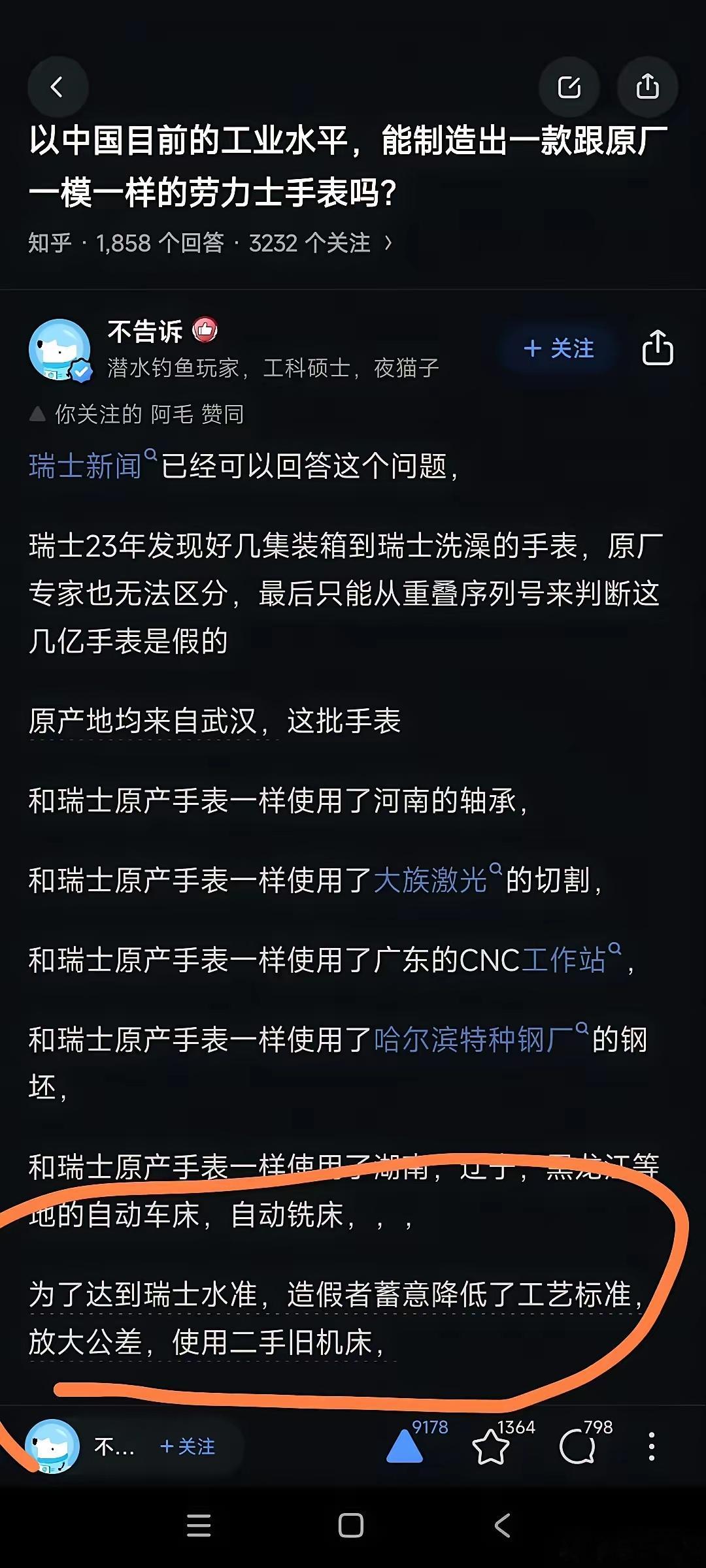
Task: Tap 关注 in the bottom bar
Action: [x=188, y=1446]
